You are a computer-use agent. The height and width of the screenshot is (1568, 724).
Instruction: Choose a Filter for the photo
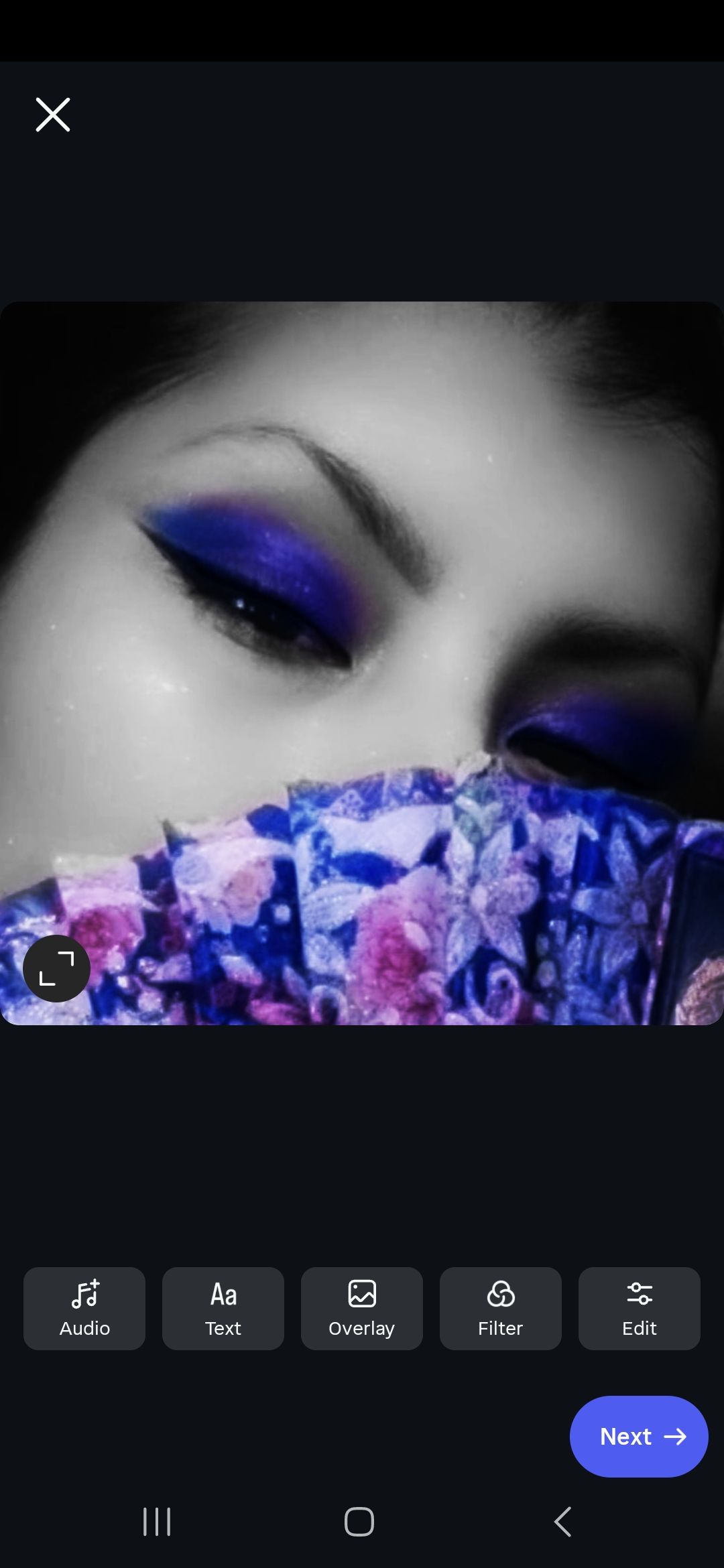[501, 1308]
